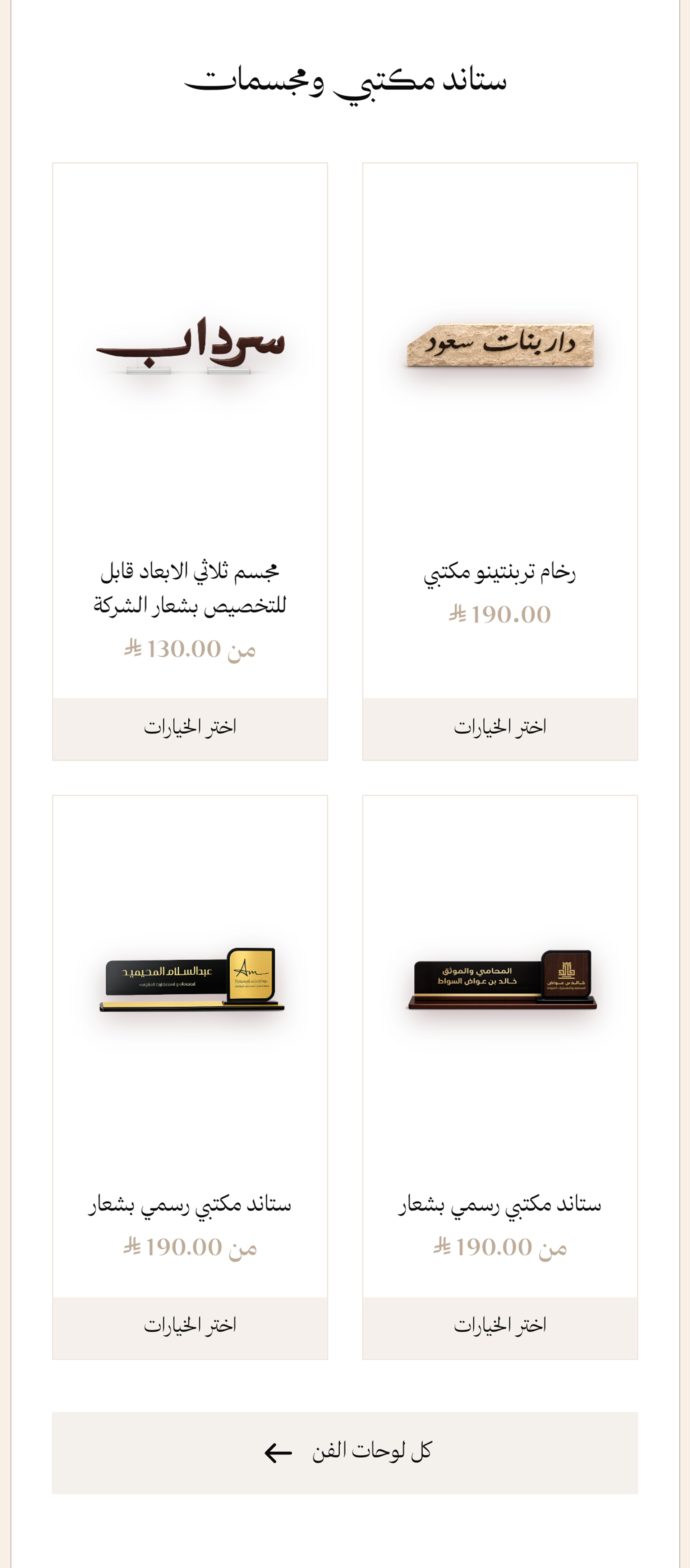Screen dimensions: 690x1568
Task: Tap اختر الخيارات under رخام تربنتينو مكتبي
Action: click(x=500, y=728)
